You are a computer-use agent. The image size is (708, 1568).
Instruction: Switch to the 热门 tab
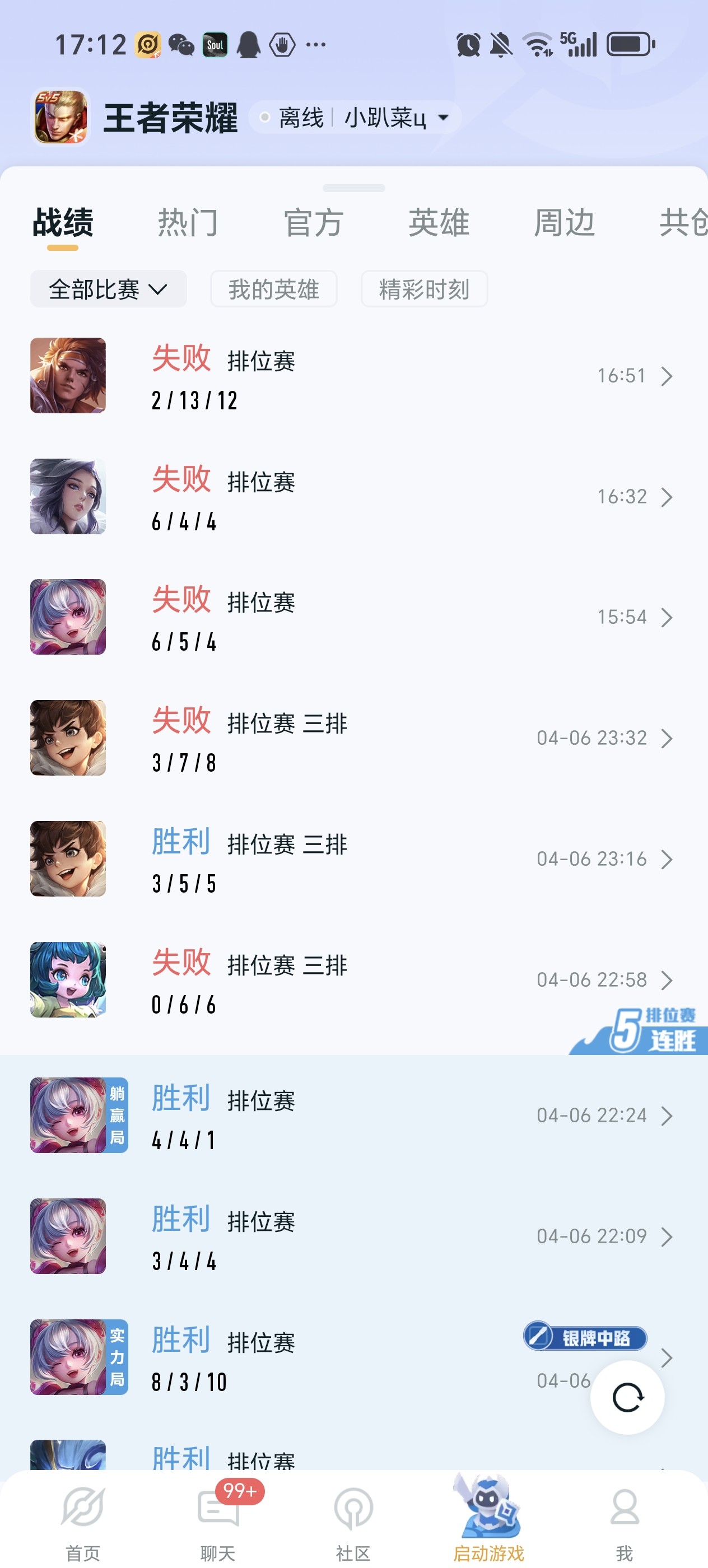coord(188,222)
